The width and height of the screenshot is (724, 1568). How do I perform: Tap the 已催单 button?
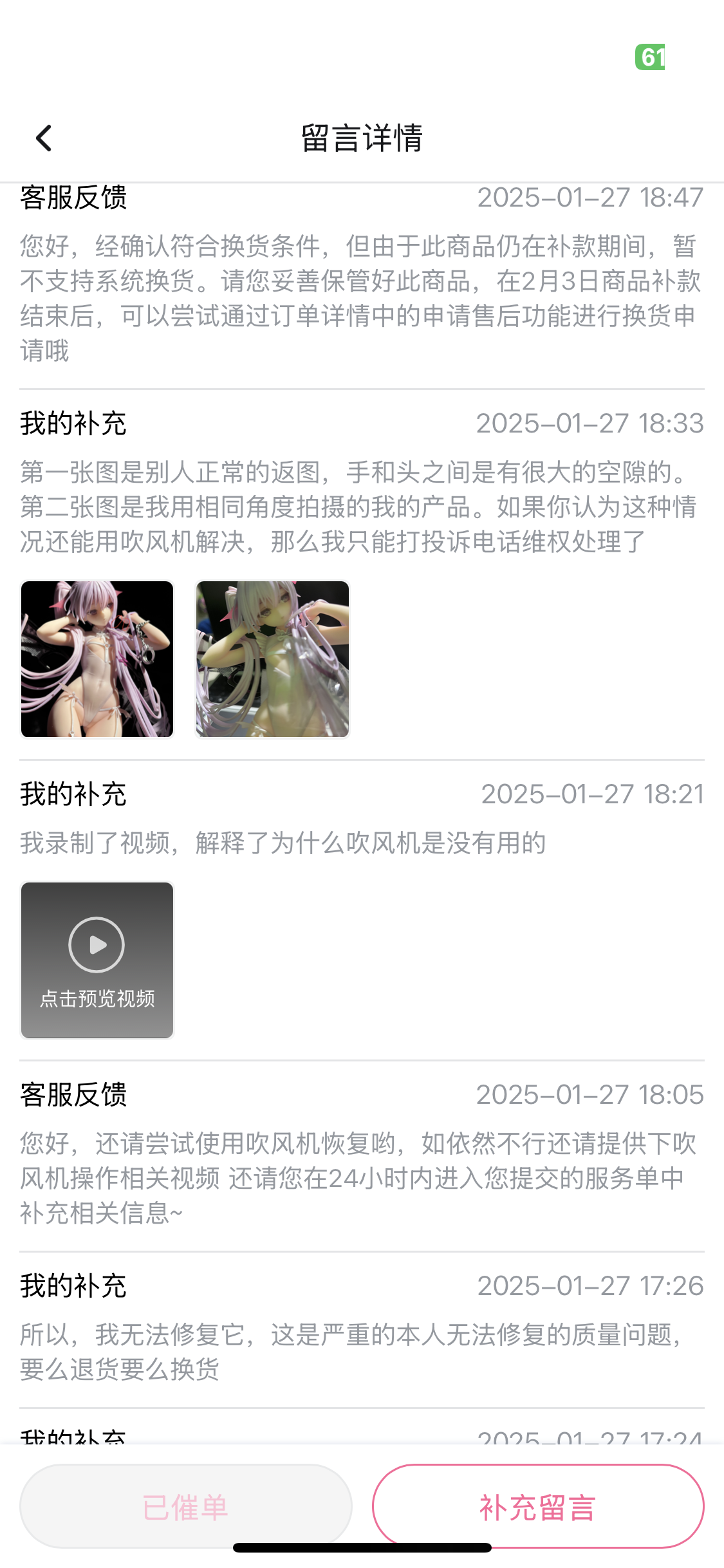point(185,1507)
